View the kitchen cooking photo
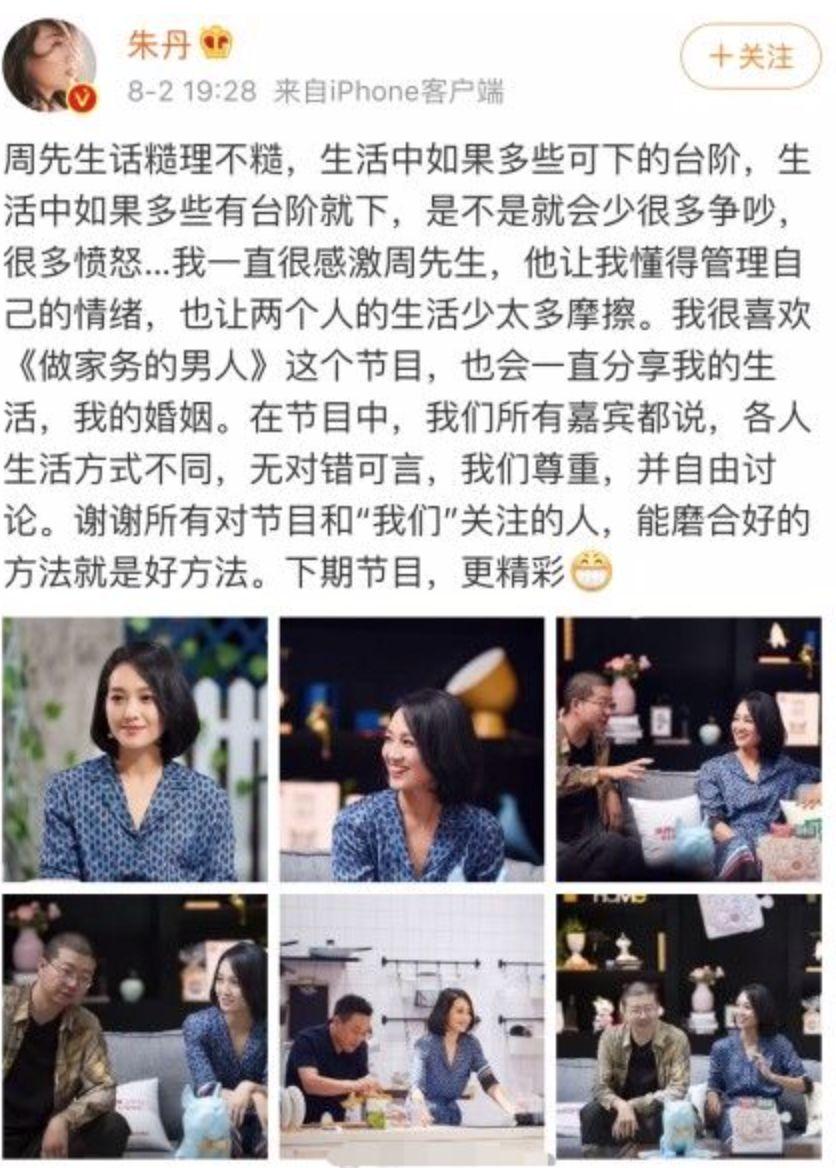 coord(412,1025)
